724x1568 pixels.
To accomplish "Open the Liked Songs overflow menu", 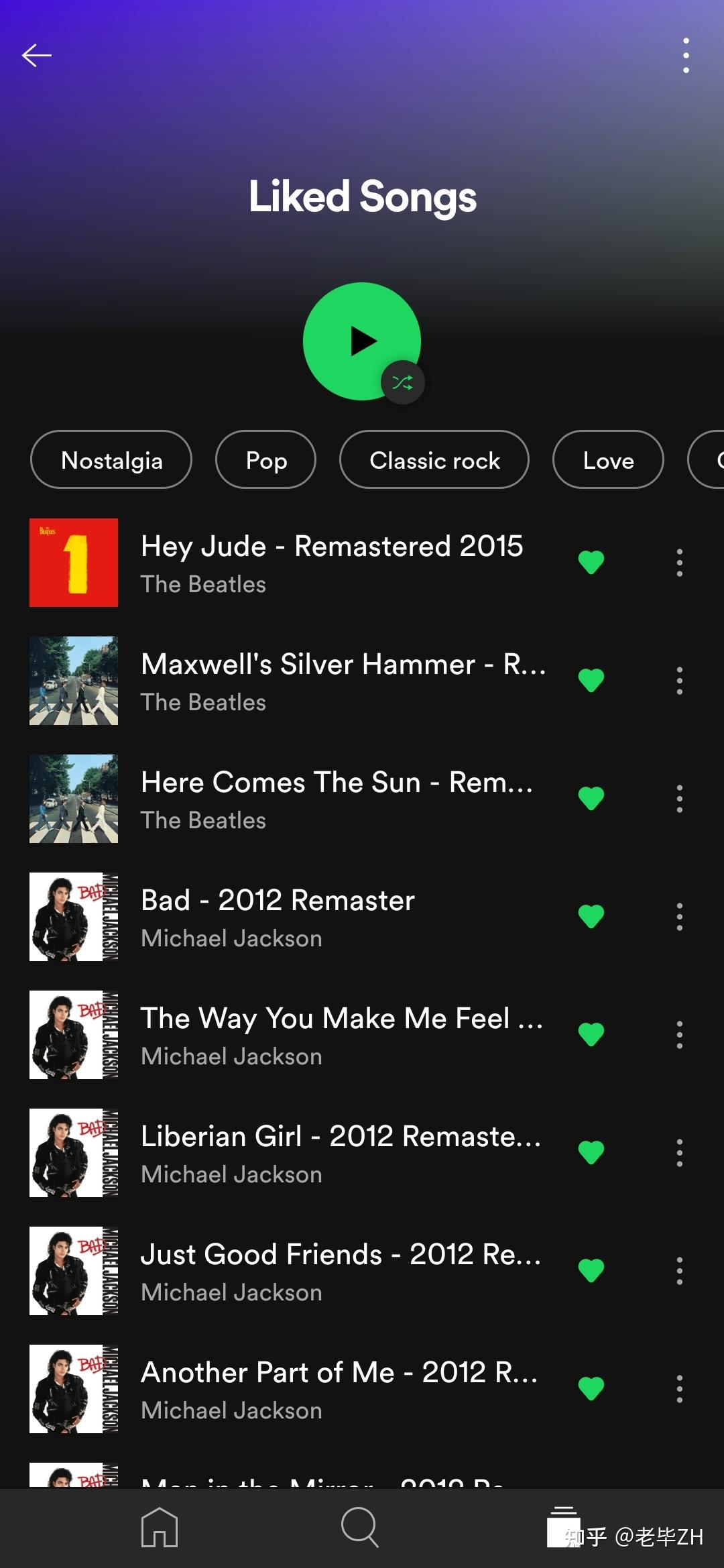I will pyautogui.click(x=686, y=55).
